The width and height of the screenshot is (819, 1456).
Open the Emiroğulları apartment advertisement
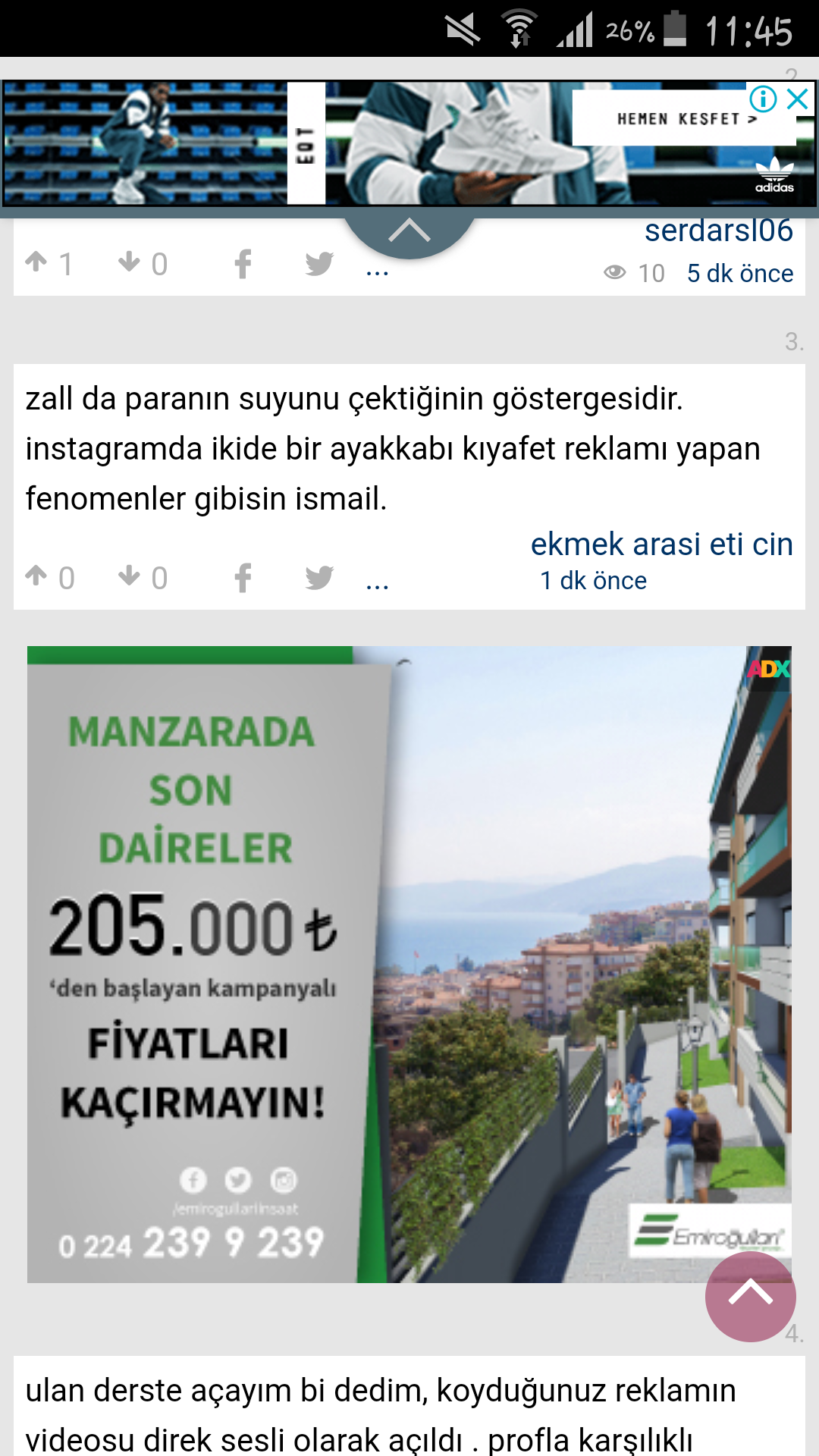pyautogui.click(x=409, y=963)
